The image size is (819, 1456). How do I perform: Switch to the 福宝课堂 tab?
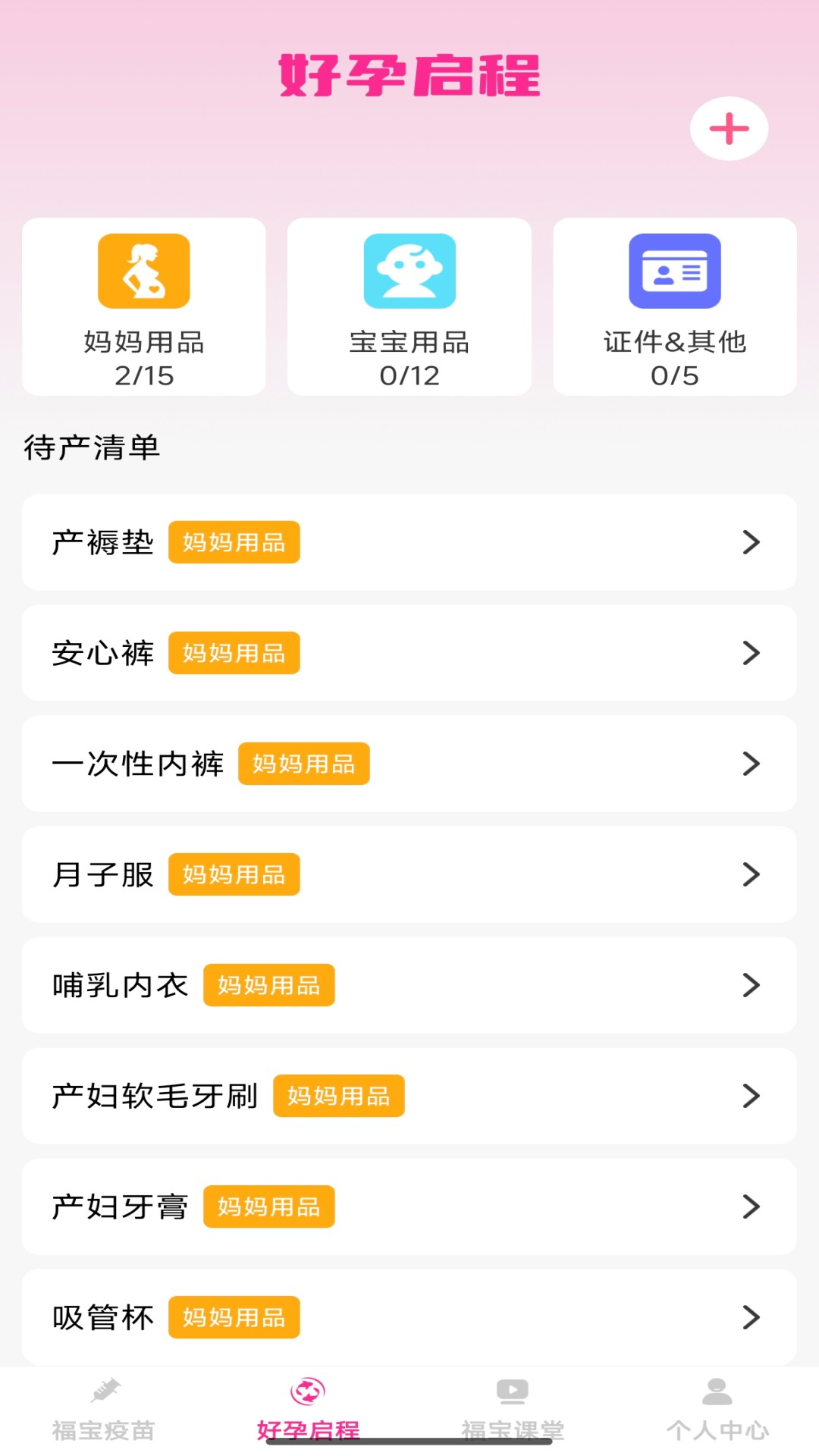[x=513, y=1410]
